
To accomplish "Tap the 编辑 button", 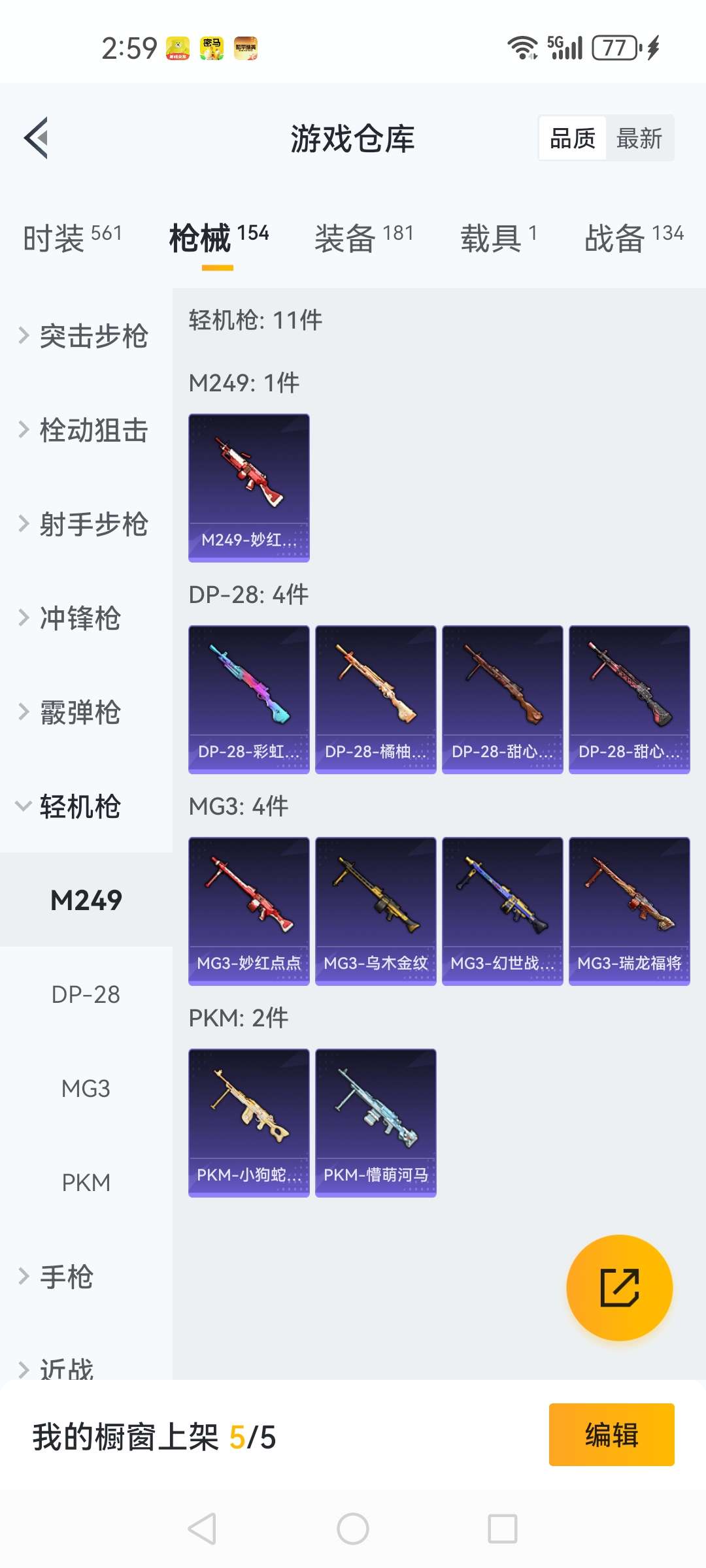I will click(611, 1435).
